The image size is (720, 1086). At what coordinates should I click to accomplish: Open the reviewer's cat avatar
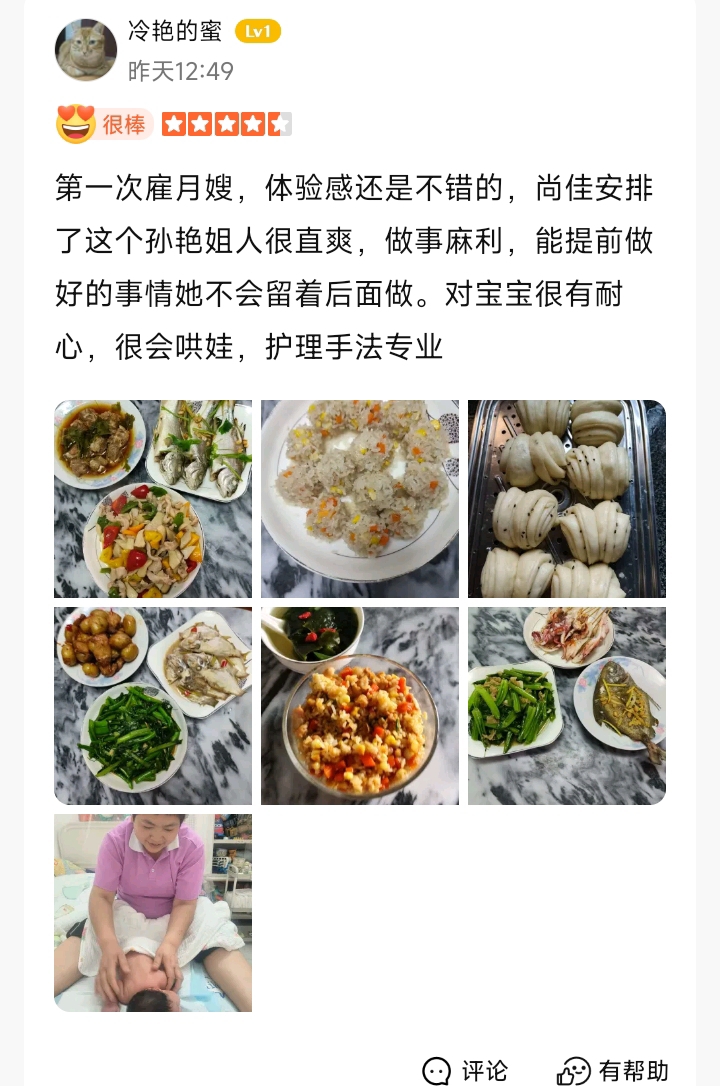pos(86,49)
